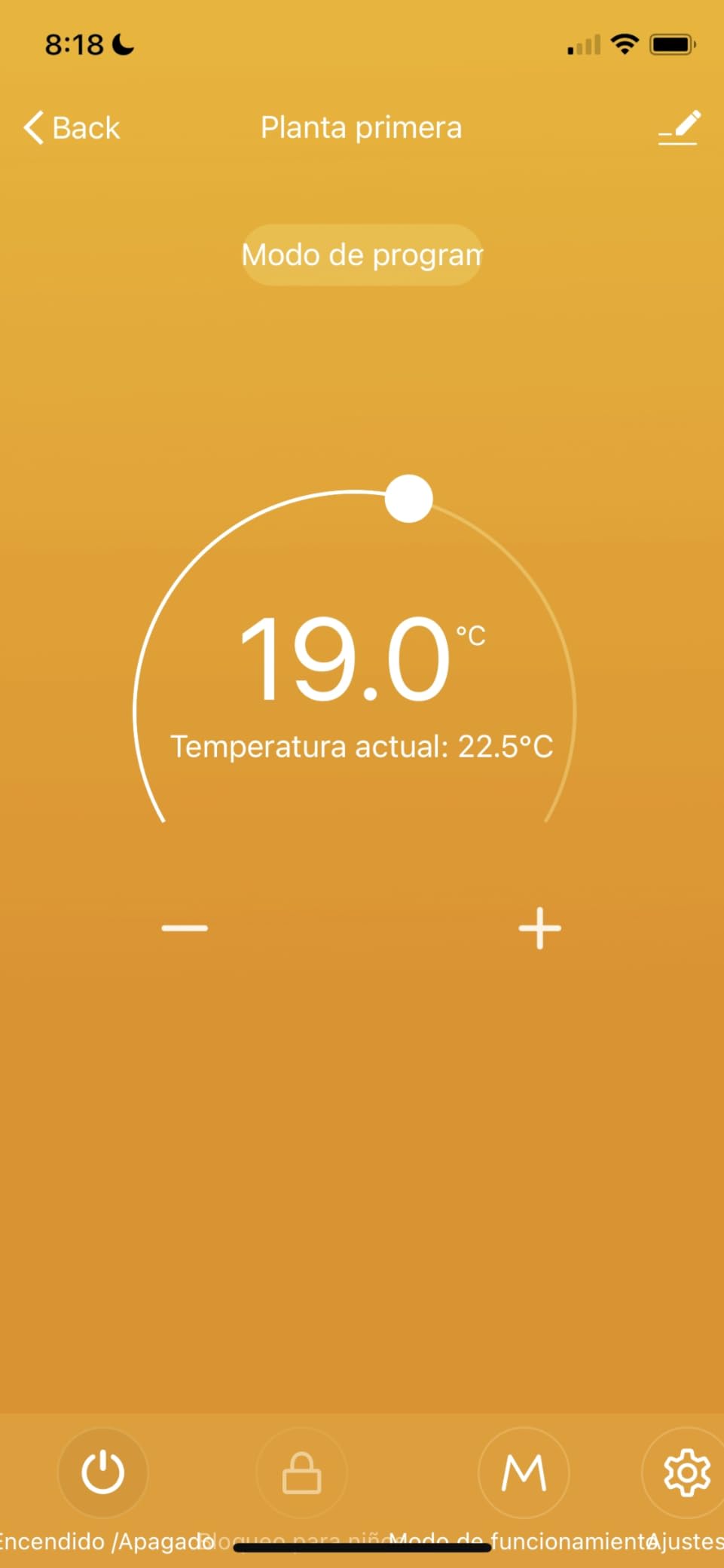Open Ajustes settings gear
Viewport: 724px width, 1568px height.
coord(686,1472)
